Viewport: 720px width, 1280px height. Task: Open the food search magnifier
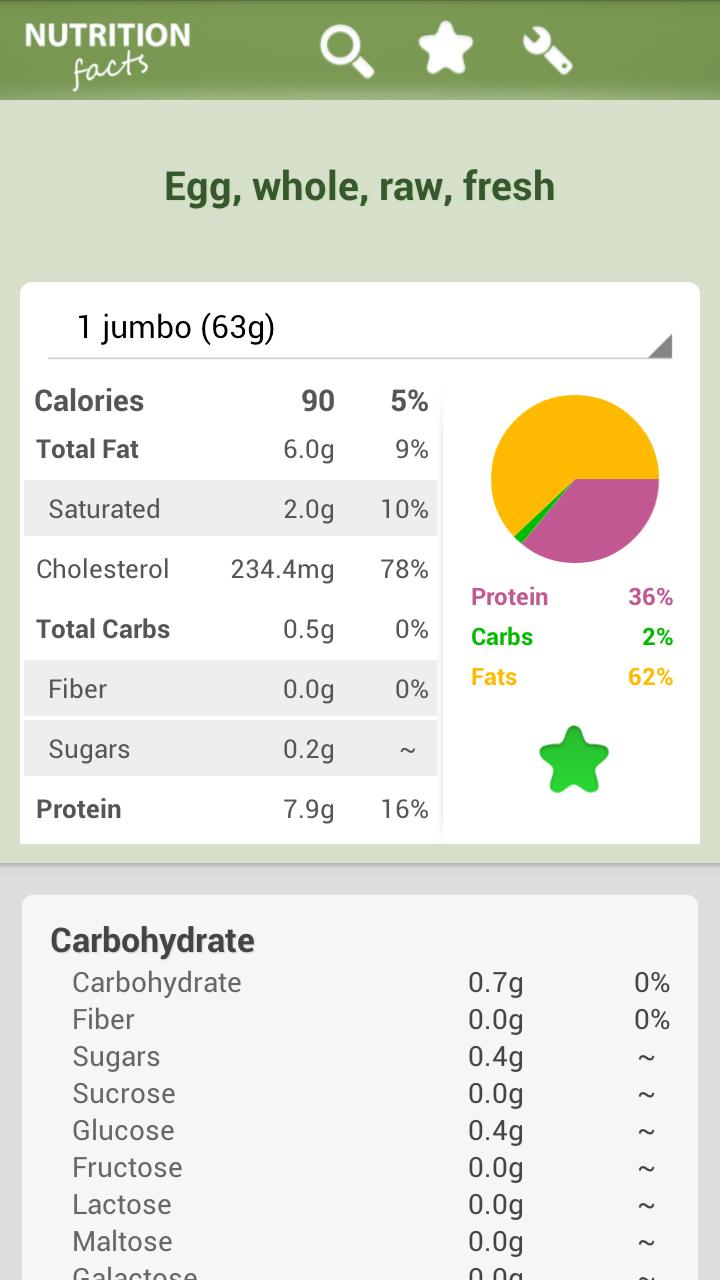[x=346, y=50]
